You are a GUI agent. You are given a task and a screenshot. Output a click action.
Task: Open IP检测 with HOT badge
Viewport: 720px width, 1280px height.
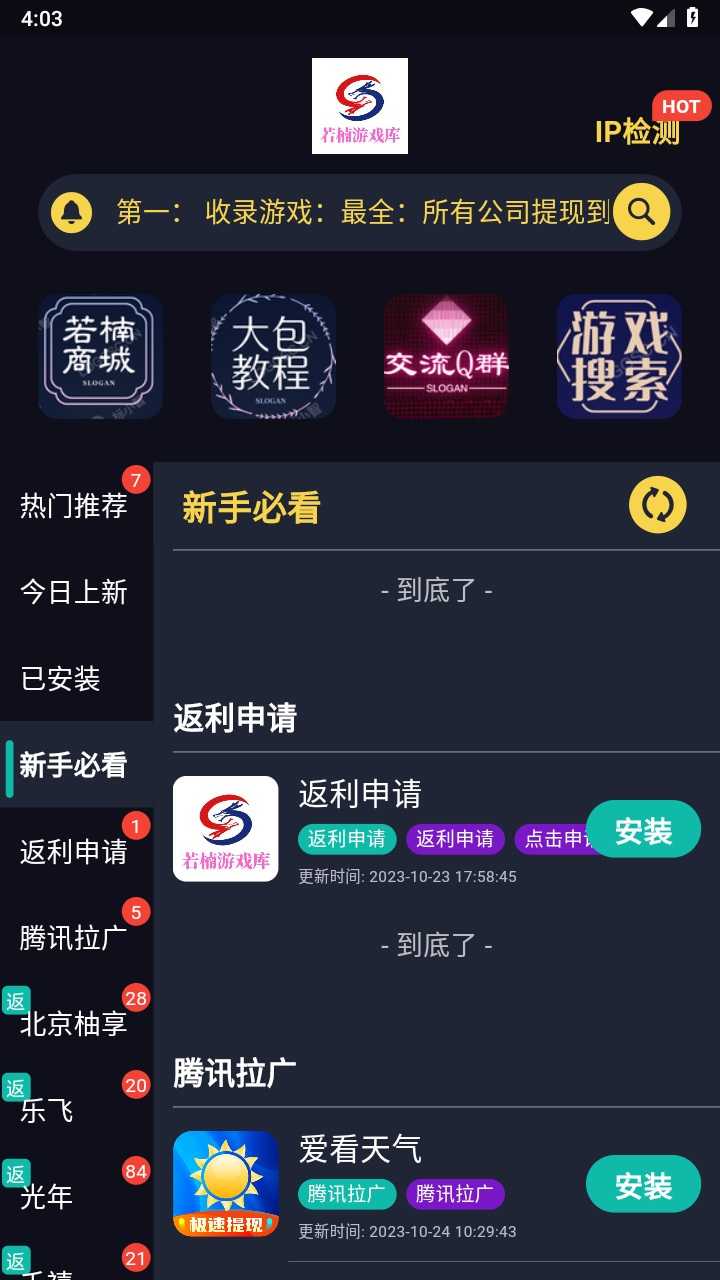pyautogui.click(x=638, y=129)
